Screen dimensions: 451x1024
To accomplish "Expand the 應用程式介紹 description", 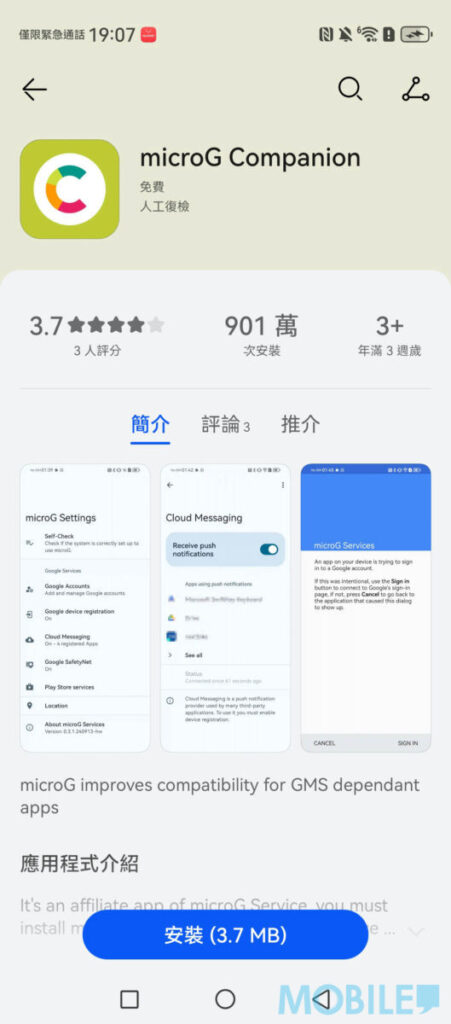I will pos(416,930).
